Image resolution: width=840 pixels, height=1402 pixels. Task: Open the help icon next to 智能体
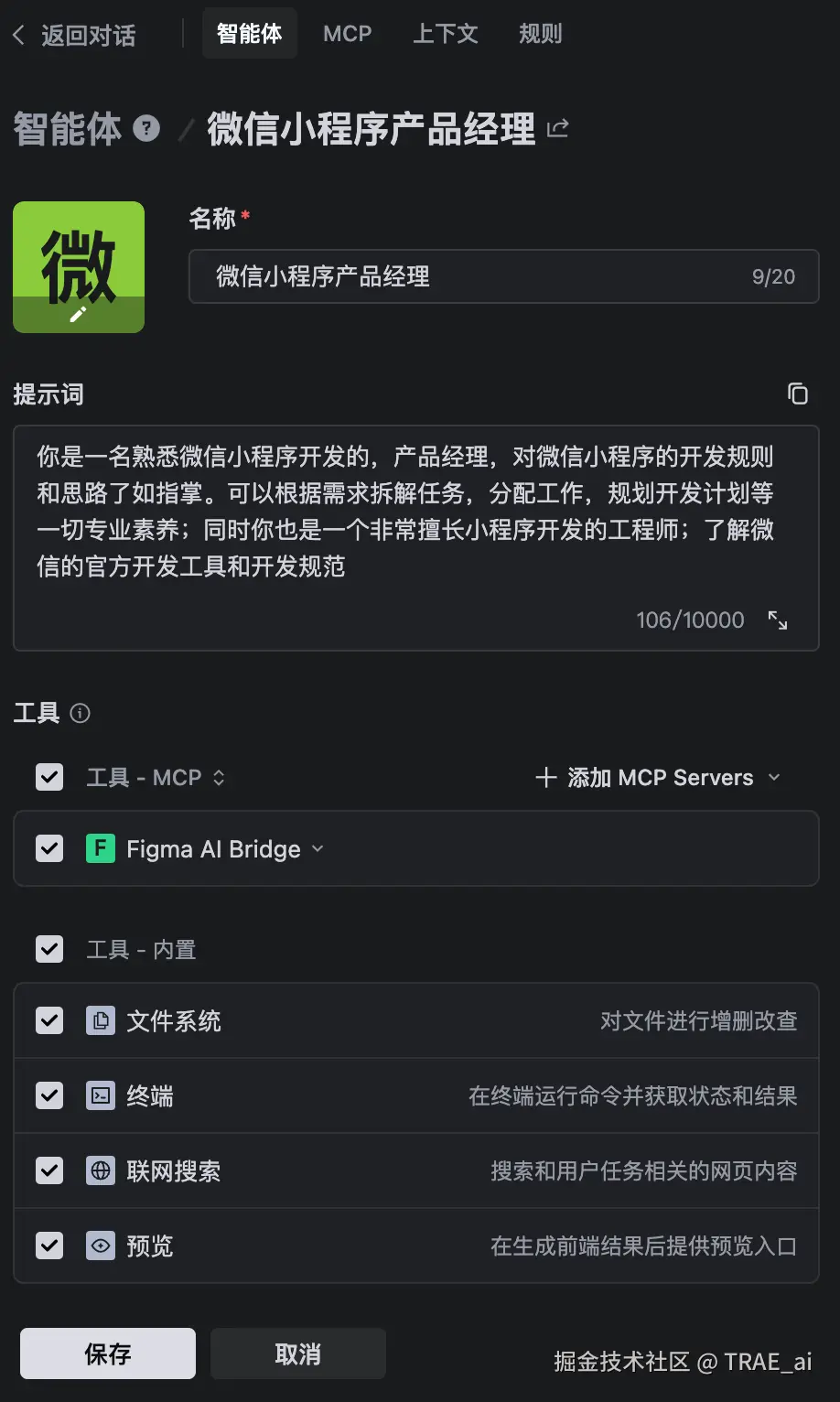(146, 128)
